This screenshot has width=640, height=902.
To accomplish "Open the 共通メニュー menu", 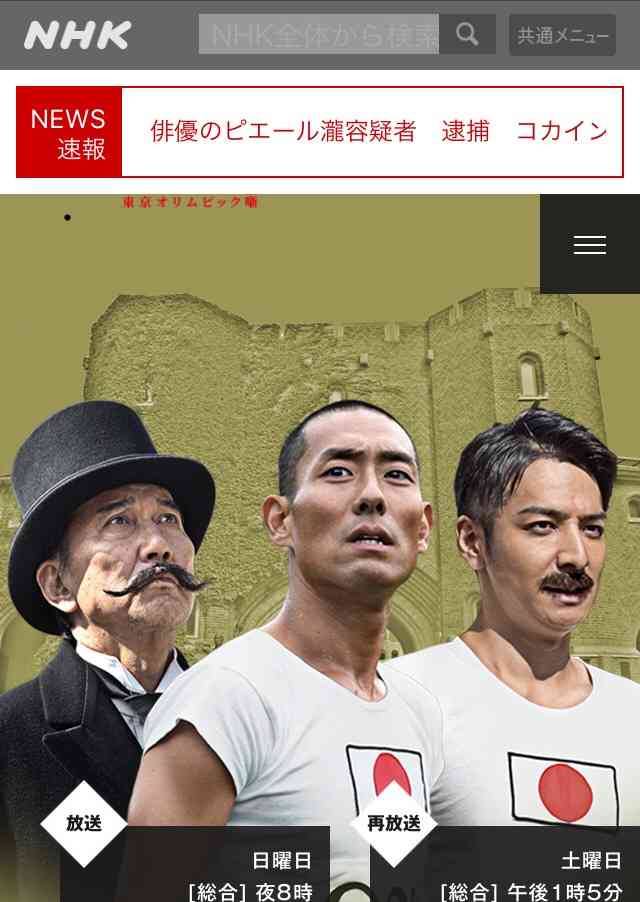I will (x=562, y=36).
